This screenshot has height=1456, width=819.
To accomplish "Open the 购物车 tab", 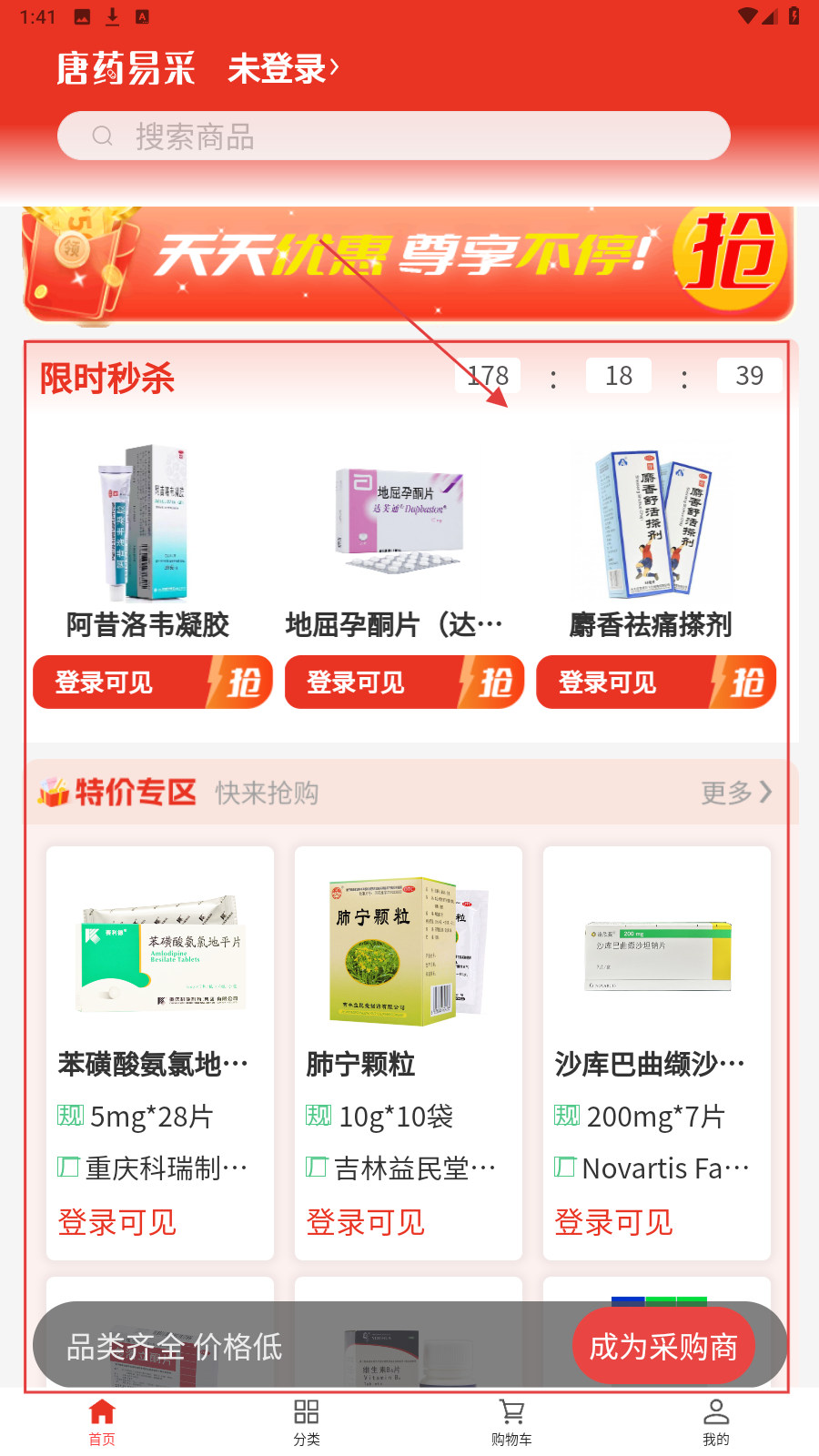I will [511, 1421].
